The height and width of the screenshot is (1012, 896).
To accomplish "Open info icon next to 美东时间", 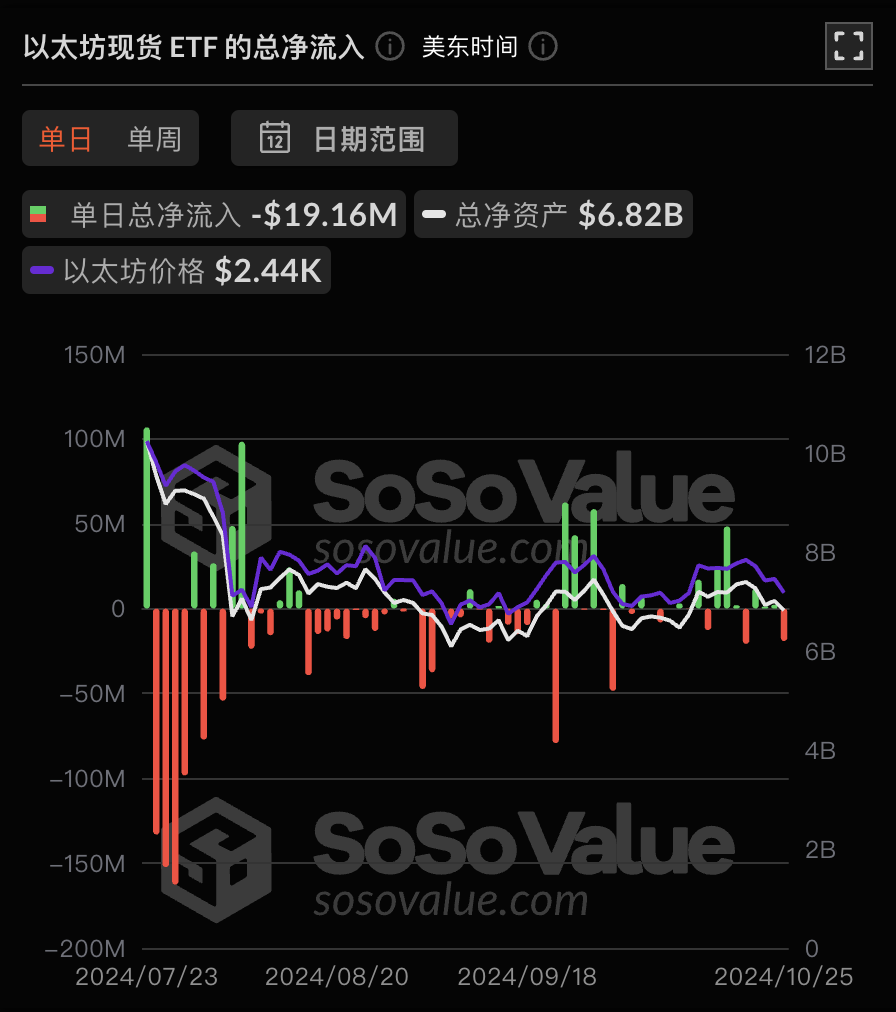I will pyautogui.click(x=543, y=46).
